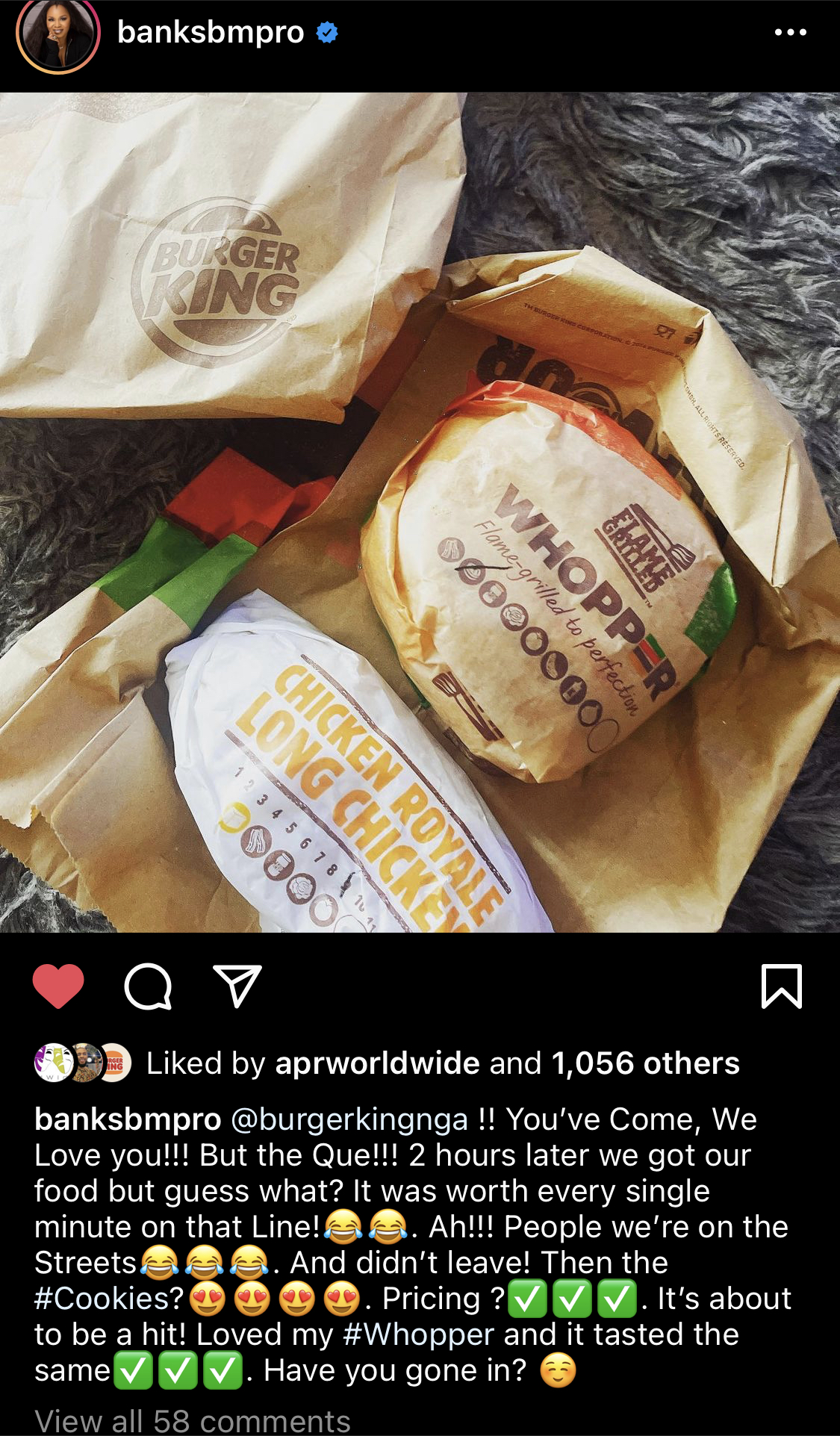Open the @burgerkingnga mention in the caption
The image size is (840, 1436).
pos(349,1119)
